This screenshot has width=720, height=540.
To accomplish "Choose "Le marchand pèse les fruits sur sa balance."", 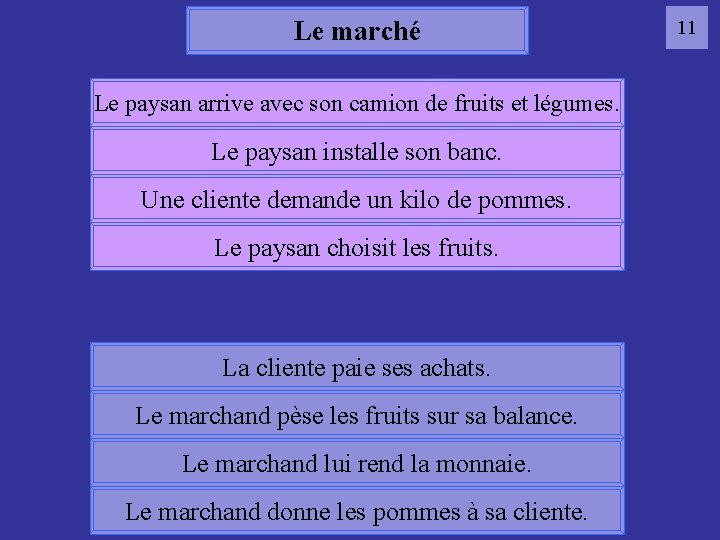I will click(x=357, y=415).
